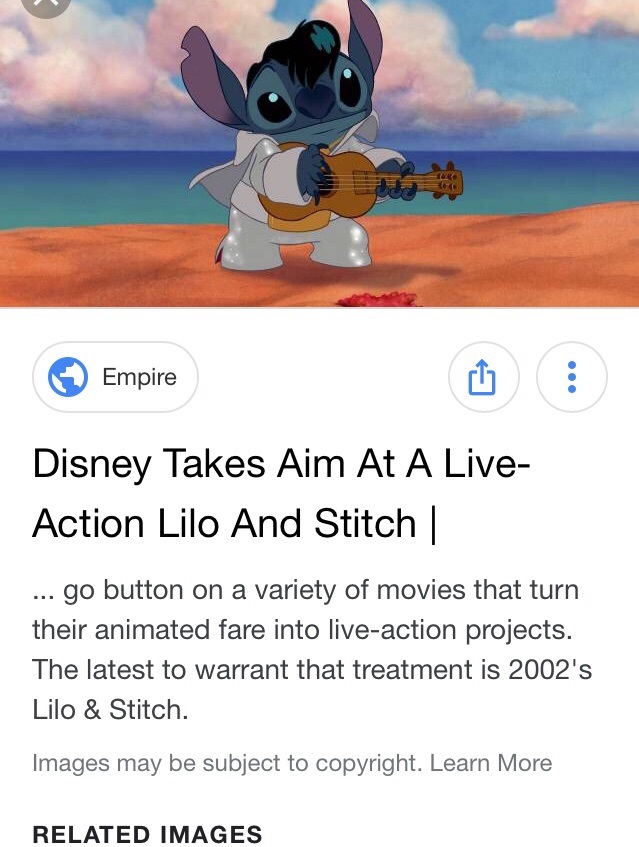Image resolution: width=639 pixels, height=847 pixels.
Task: Open the three-dot overflow menu
Action: point(572,377)
